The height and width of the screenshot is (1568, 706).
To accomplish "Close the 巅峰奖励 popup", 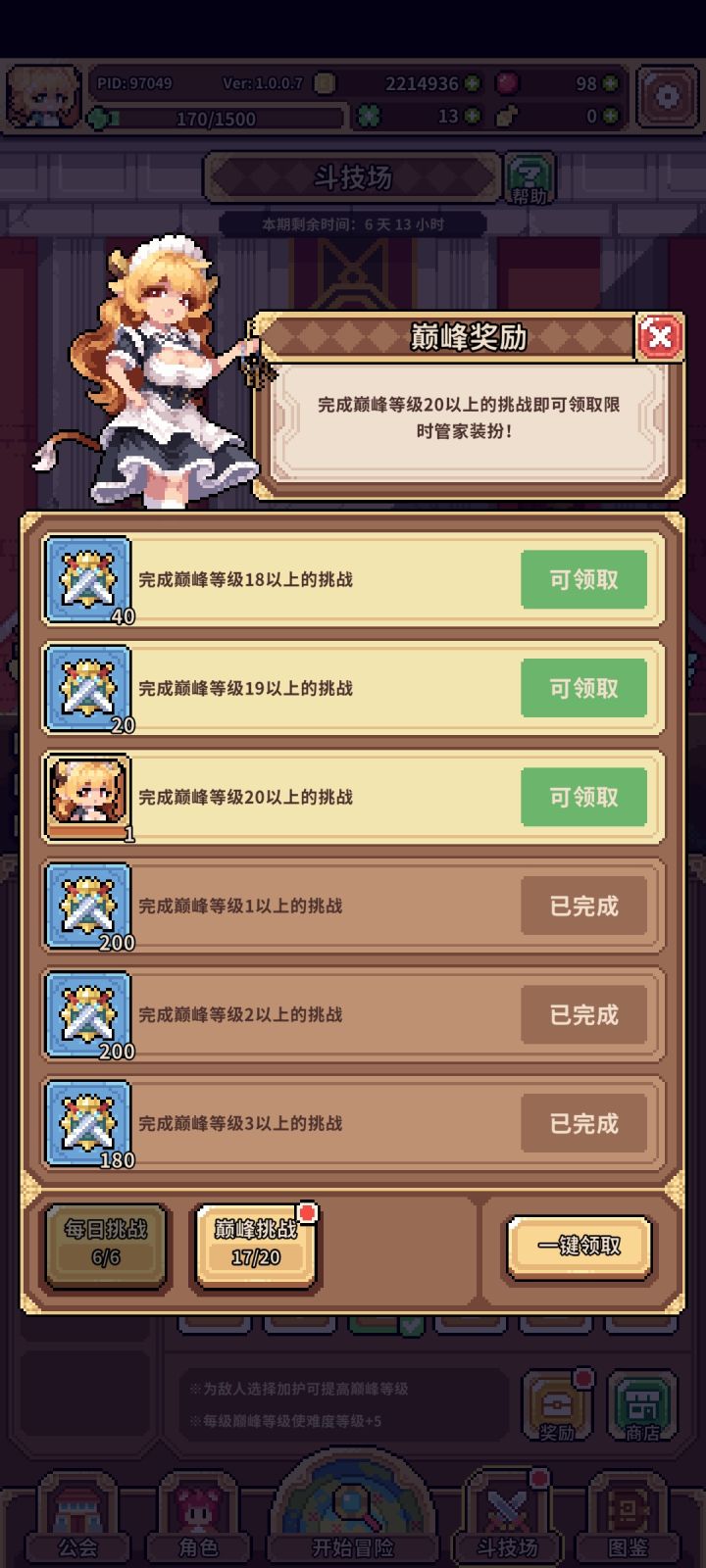I will 661,337.
